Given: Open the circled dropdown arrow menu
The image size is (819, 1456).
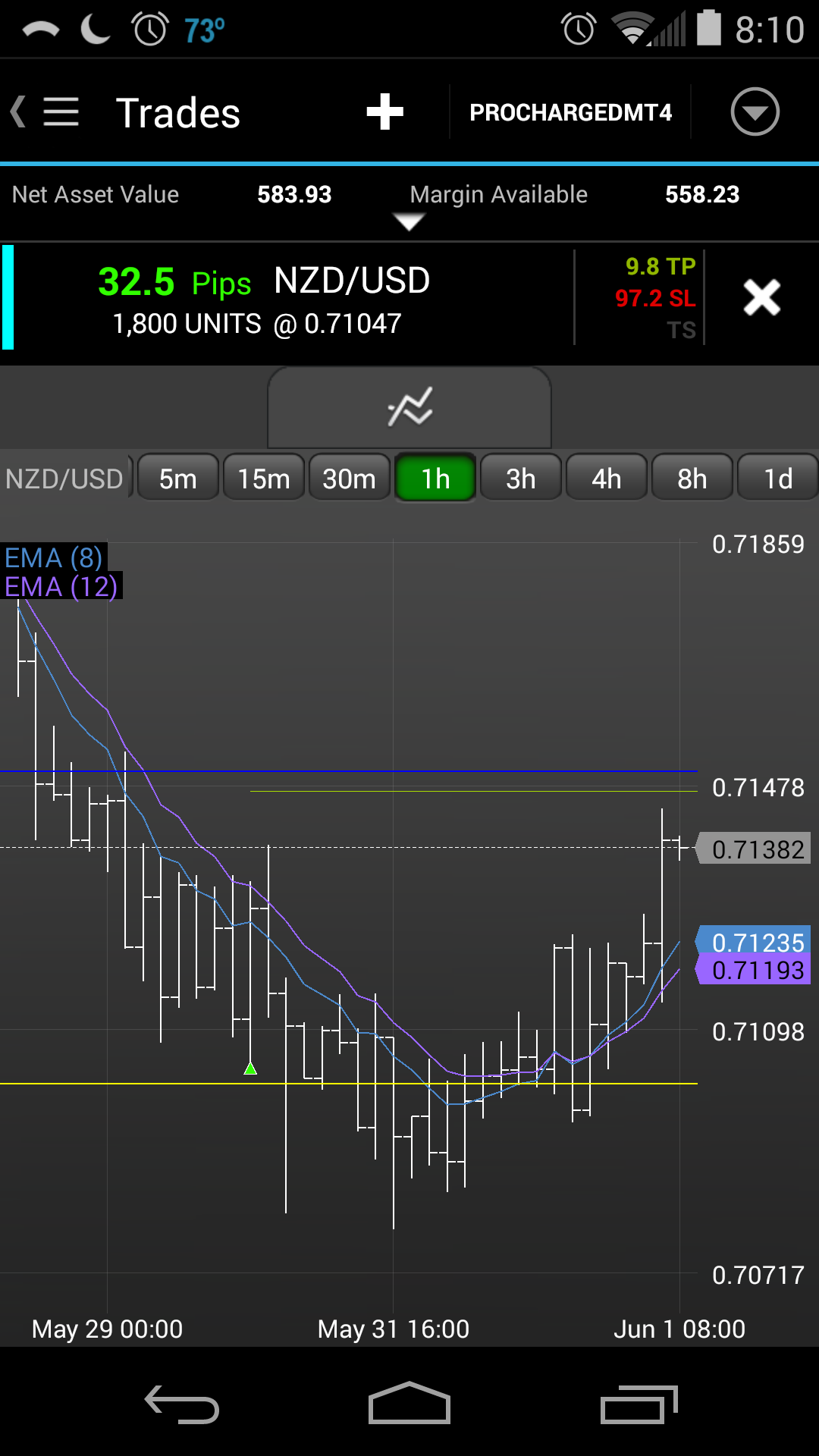Looking at the screenshot, I should point(755,112).
